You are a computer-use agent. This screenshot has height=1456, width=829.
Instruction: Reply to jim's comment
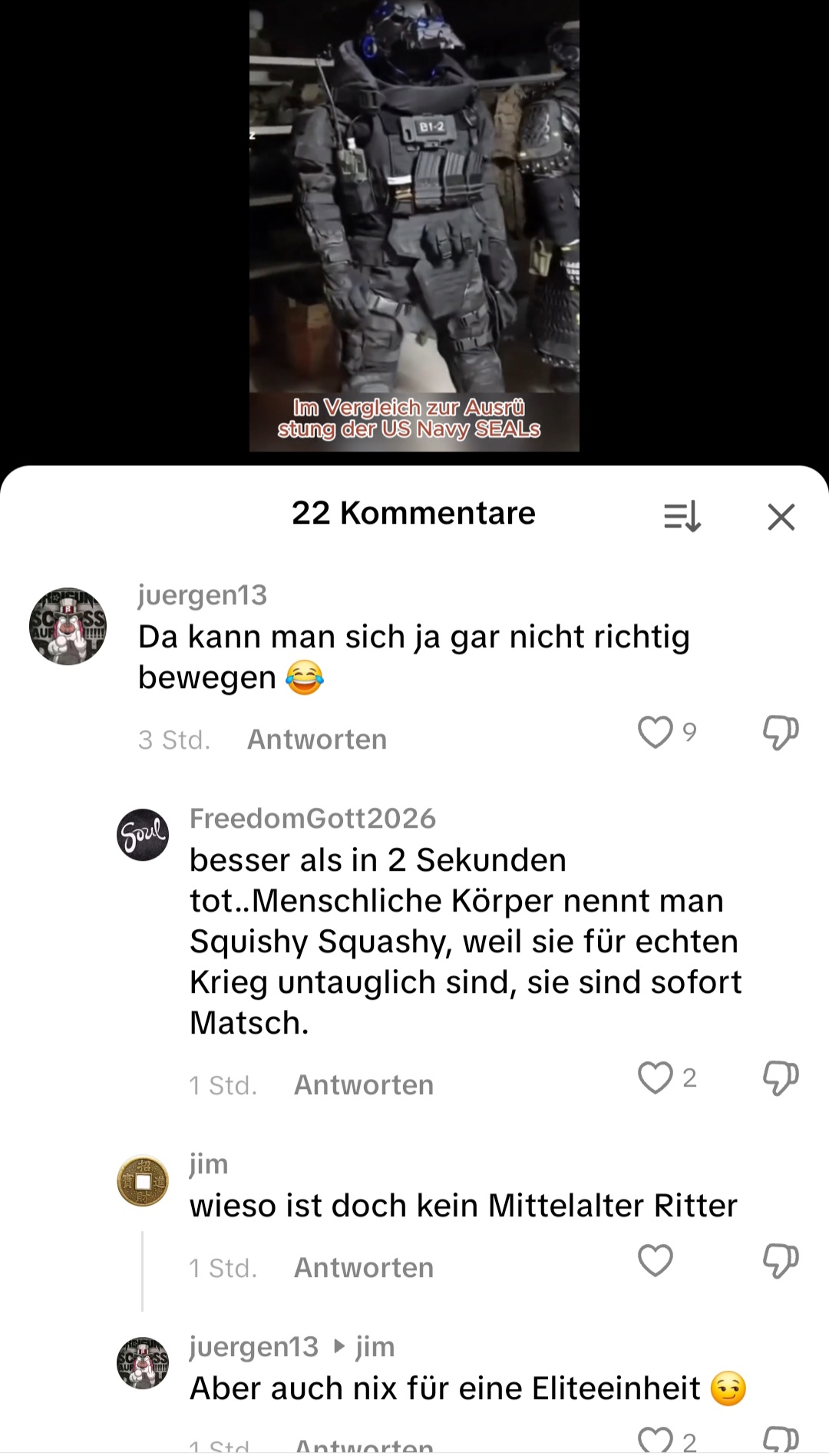coord(363,1268)
